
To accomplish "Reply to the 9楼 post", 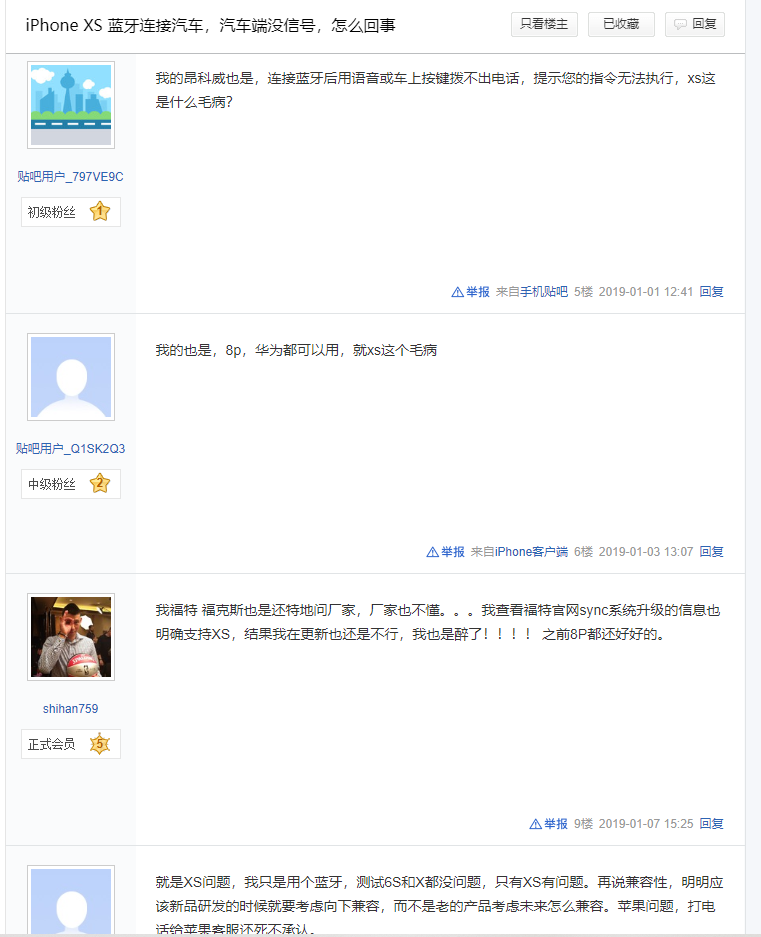I will pos(711,824).
